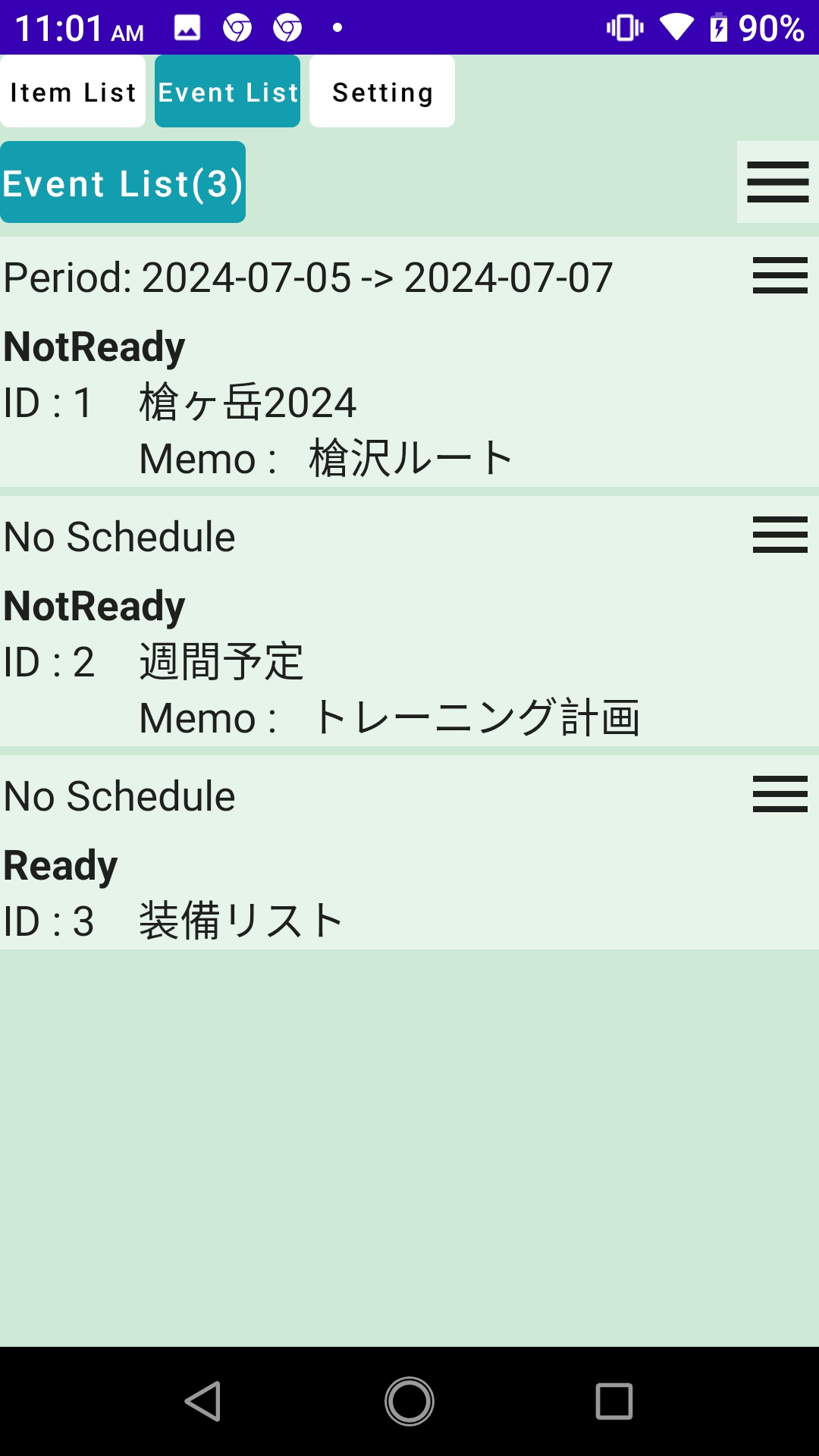This screenshot has width=819, height=1456.
Task: Go to the home screen
Action: 409,1401
